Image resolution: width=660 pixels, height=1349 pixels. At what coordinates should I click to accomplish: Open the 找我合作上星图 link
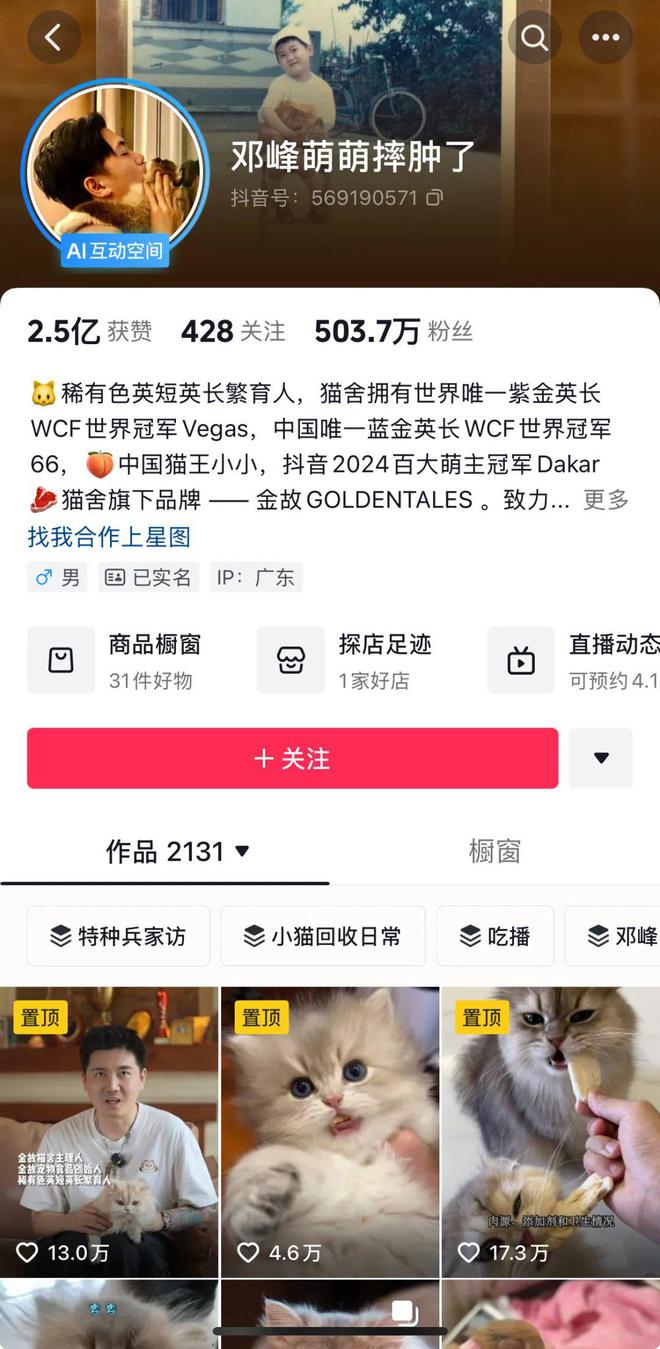[x=109, y=537]
